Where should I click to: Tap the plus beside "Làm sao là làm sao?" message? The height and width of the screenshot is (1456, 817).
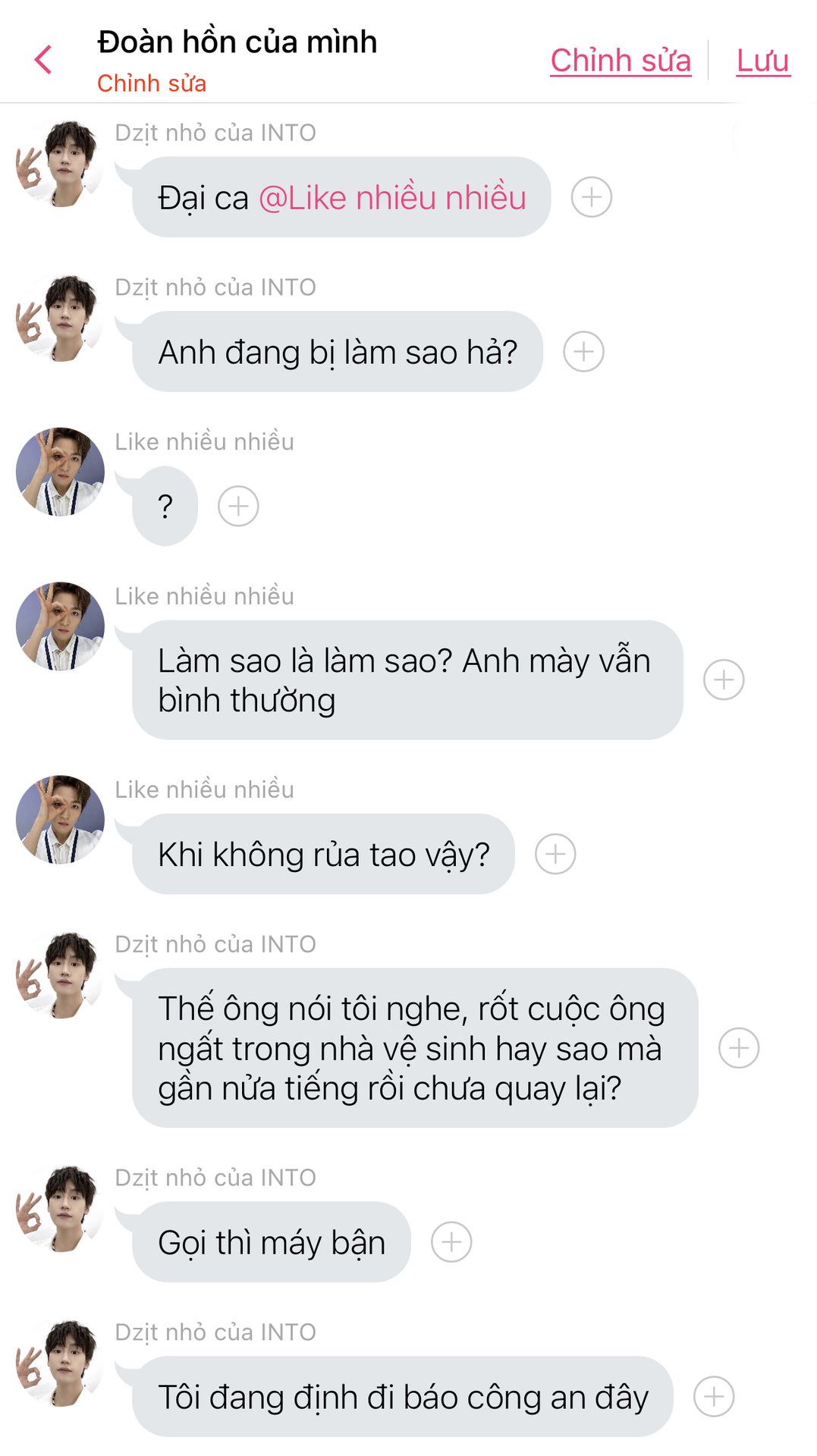tap(724, 679)
